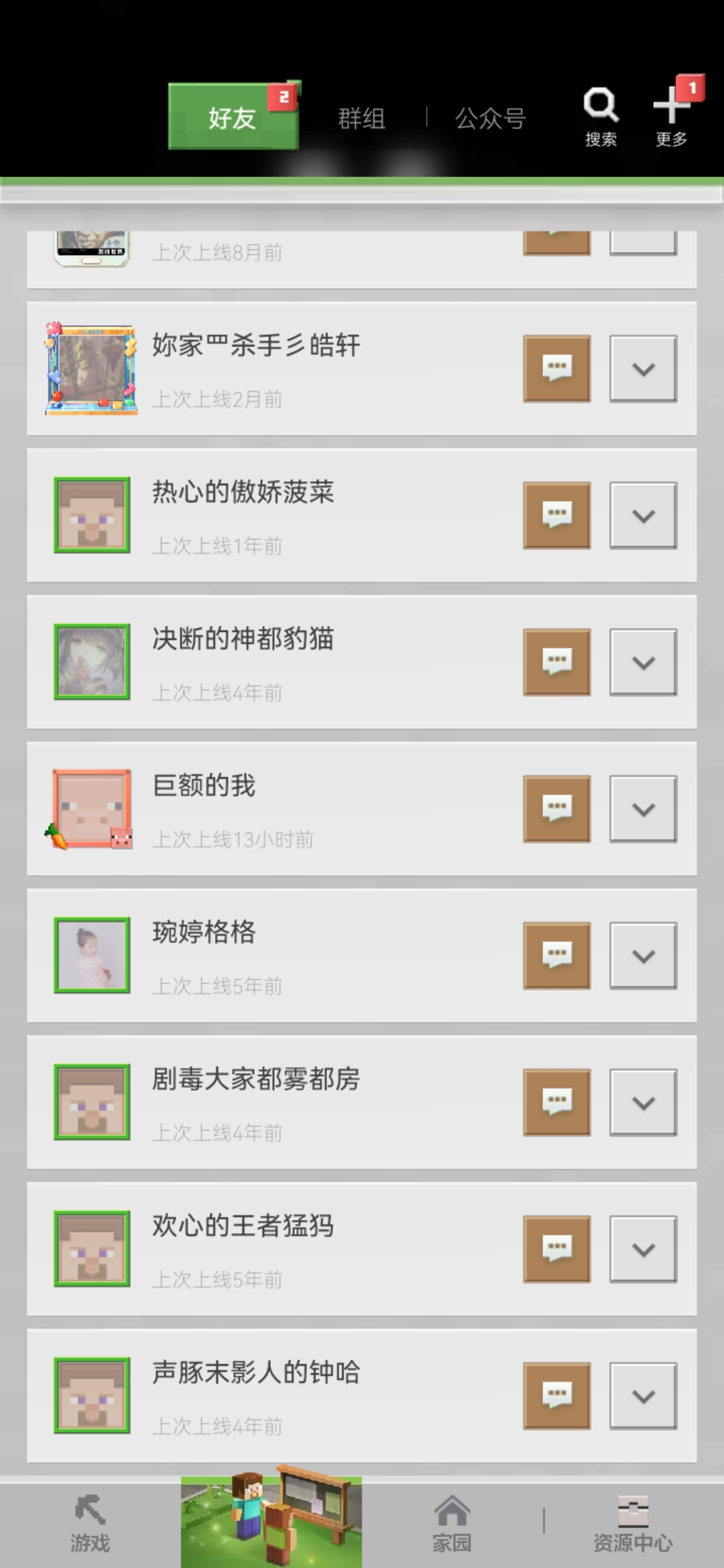Open chat with 巨额的我
Image resolution: width=724 pixels, height=1568 pixels.
(556, 809)
